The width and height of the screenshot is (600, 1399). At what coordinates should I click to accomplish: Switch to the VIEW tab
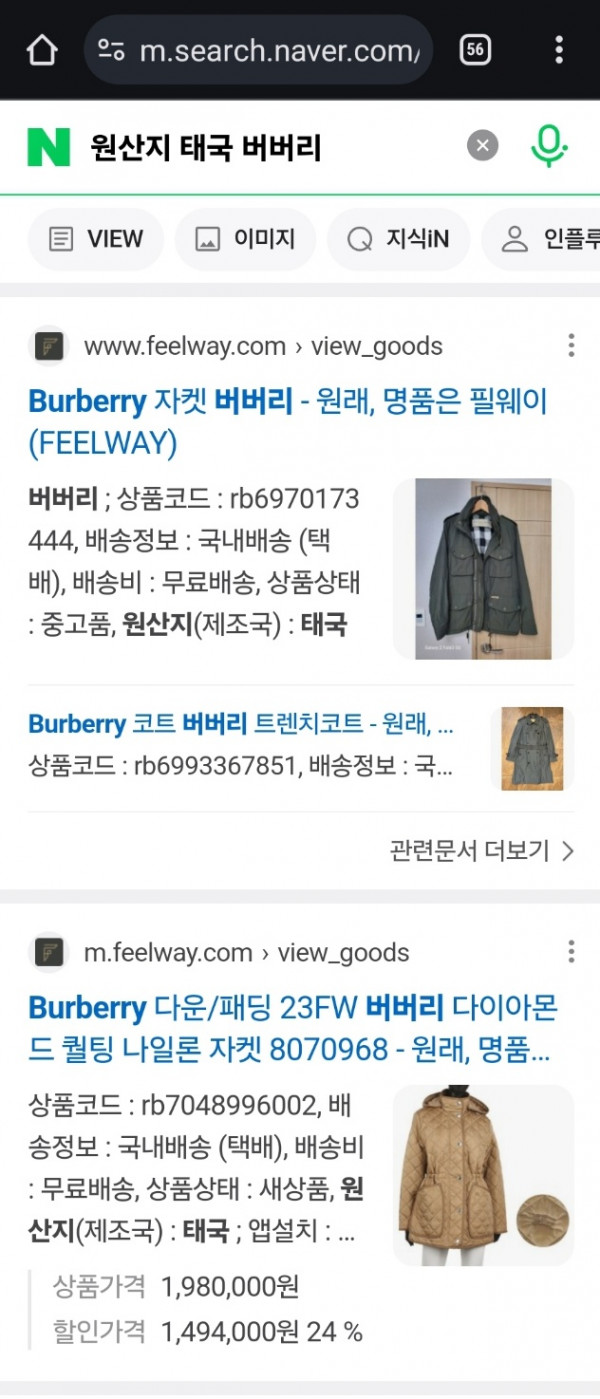(96, 239)
